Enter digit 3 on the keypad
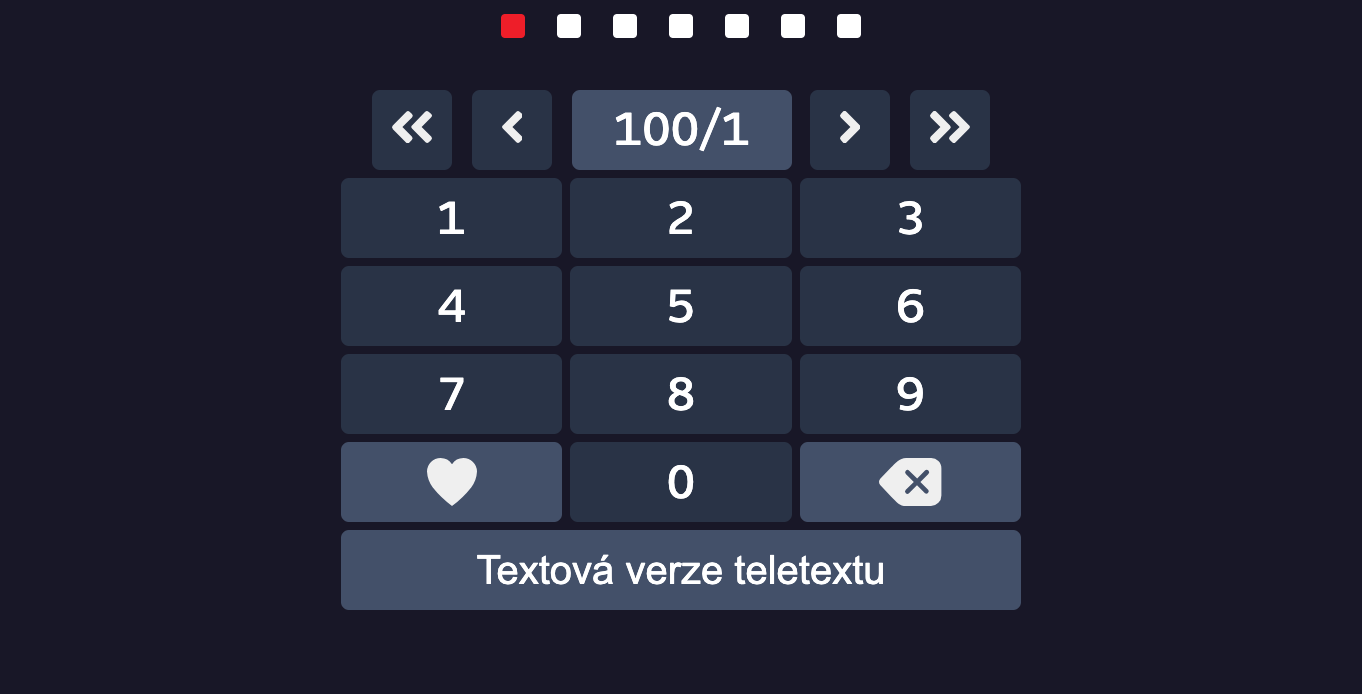 pos(910,218)
